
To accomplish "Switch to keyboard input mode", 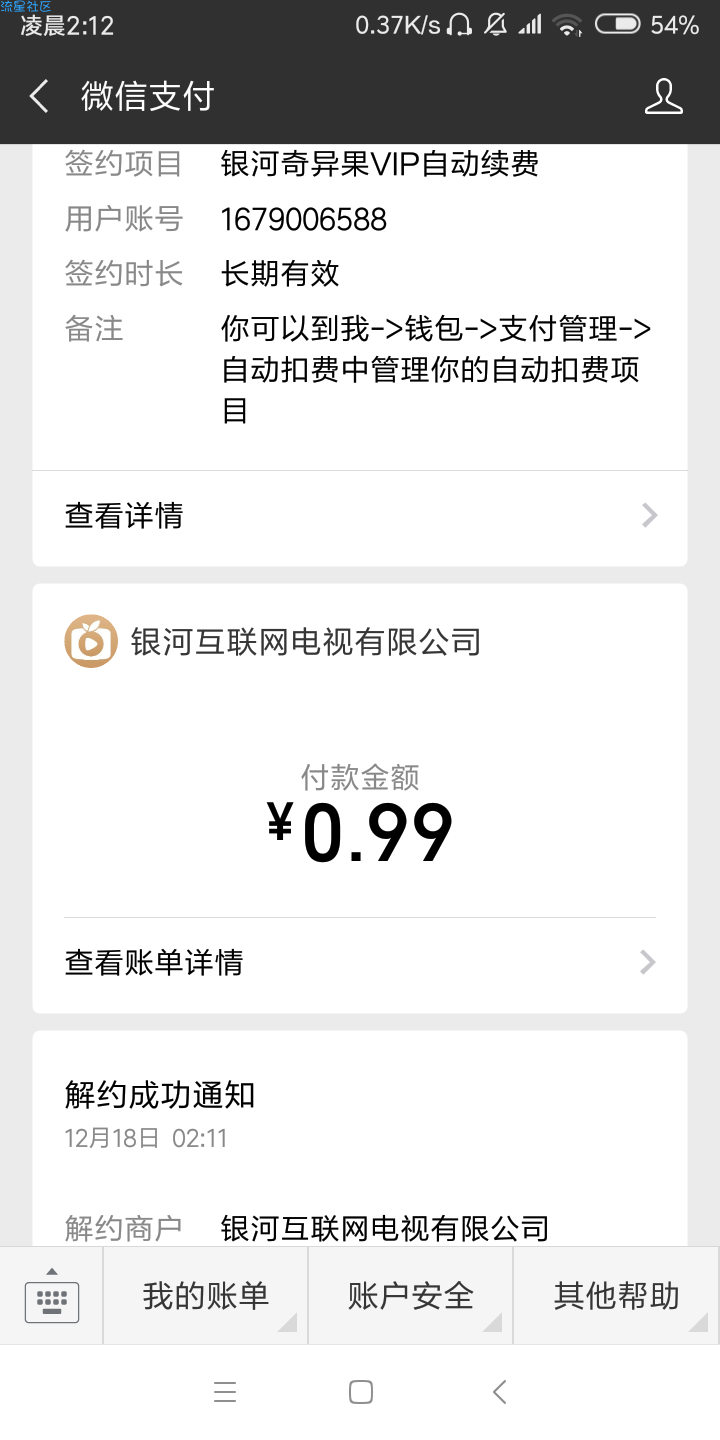I will pyautogui.click(x=52, y=1296).
